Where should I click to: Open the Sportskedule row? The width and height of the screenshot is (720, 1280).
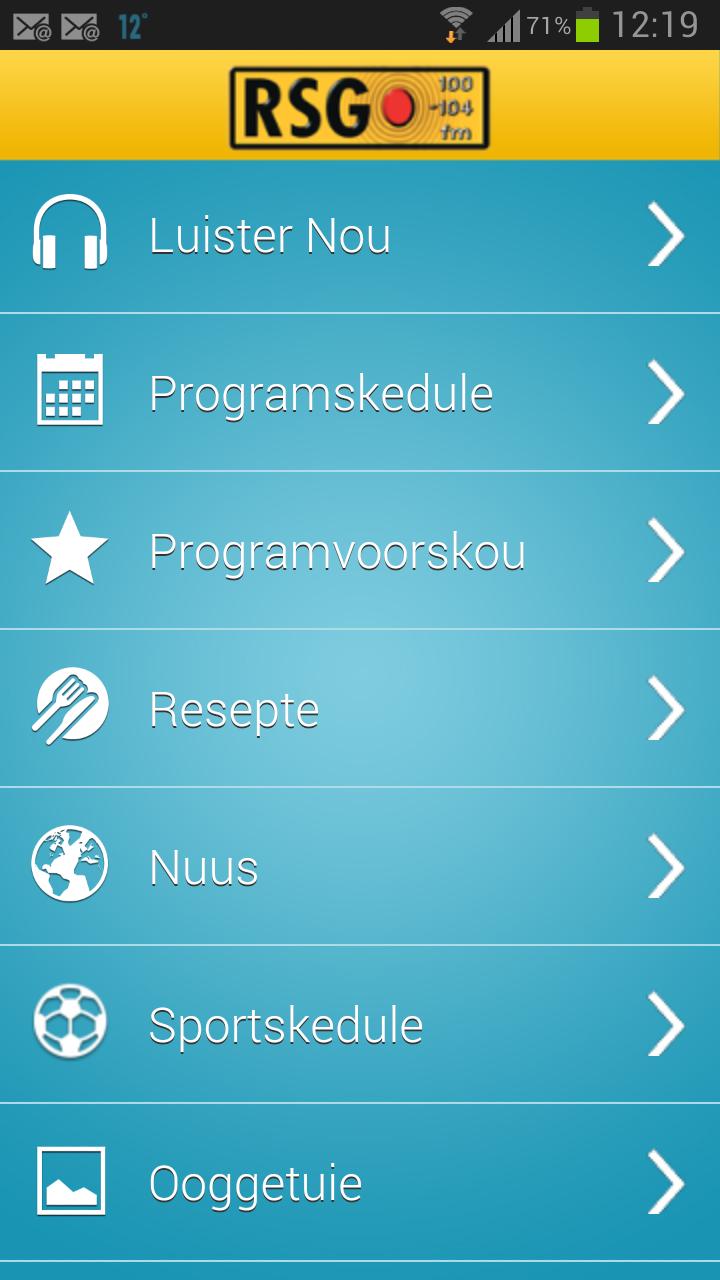click(360, 1025)
